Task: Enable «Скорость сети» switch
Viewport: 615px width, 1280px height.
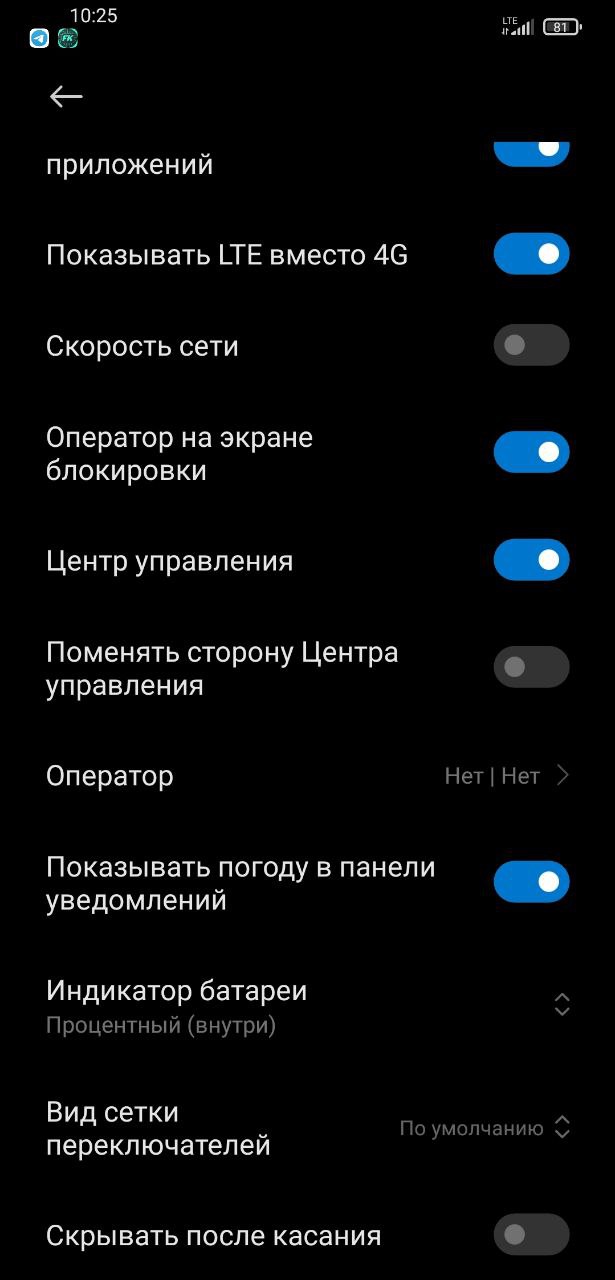Action: point(532,345)
